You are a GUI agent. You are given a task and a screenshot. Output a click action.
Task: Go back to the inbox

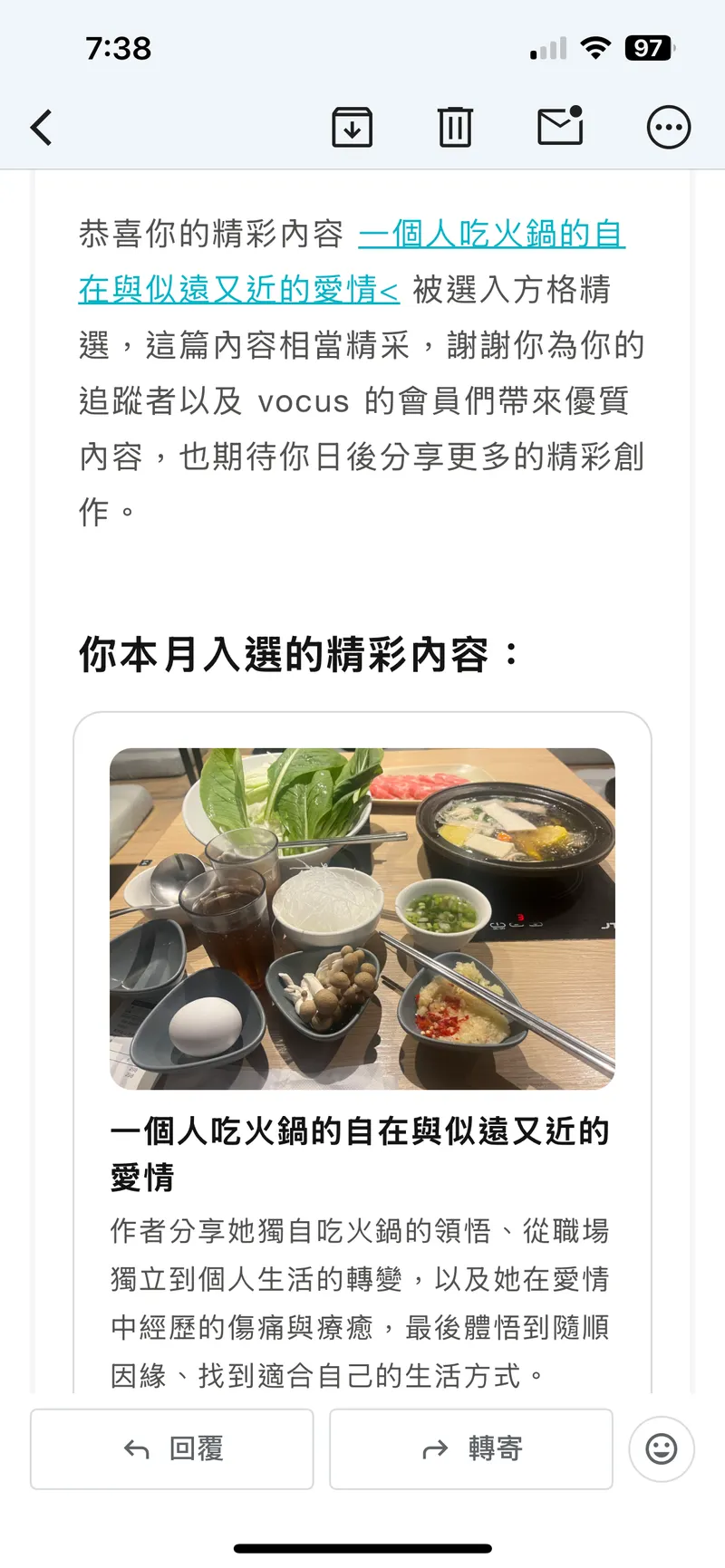[42, 128]
